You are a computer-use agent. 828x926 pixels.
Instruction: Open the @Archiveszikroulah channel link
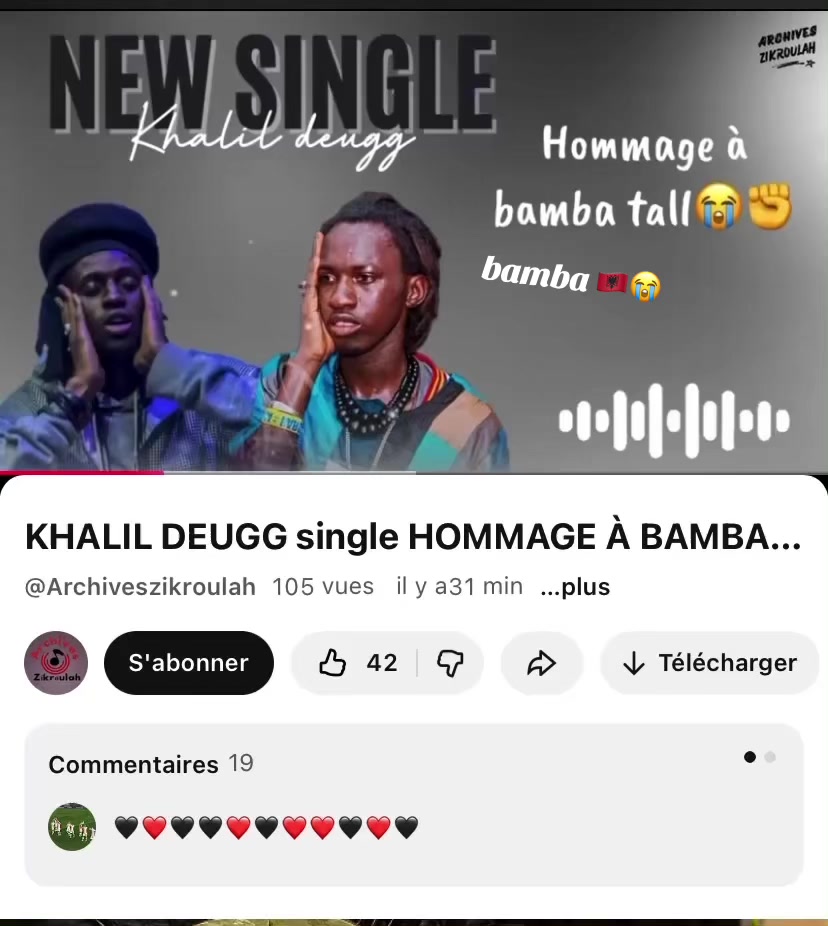click(140, 587)
